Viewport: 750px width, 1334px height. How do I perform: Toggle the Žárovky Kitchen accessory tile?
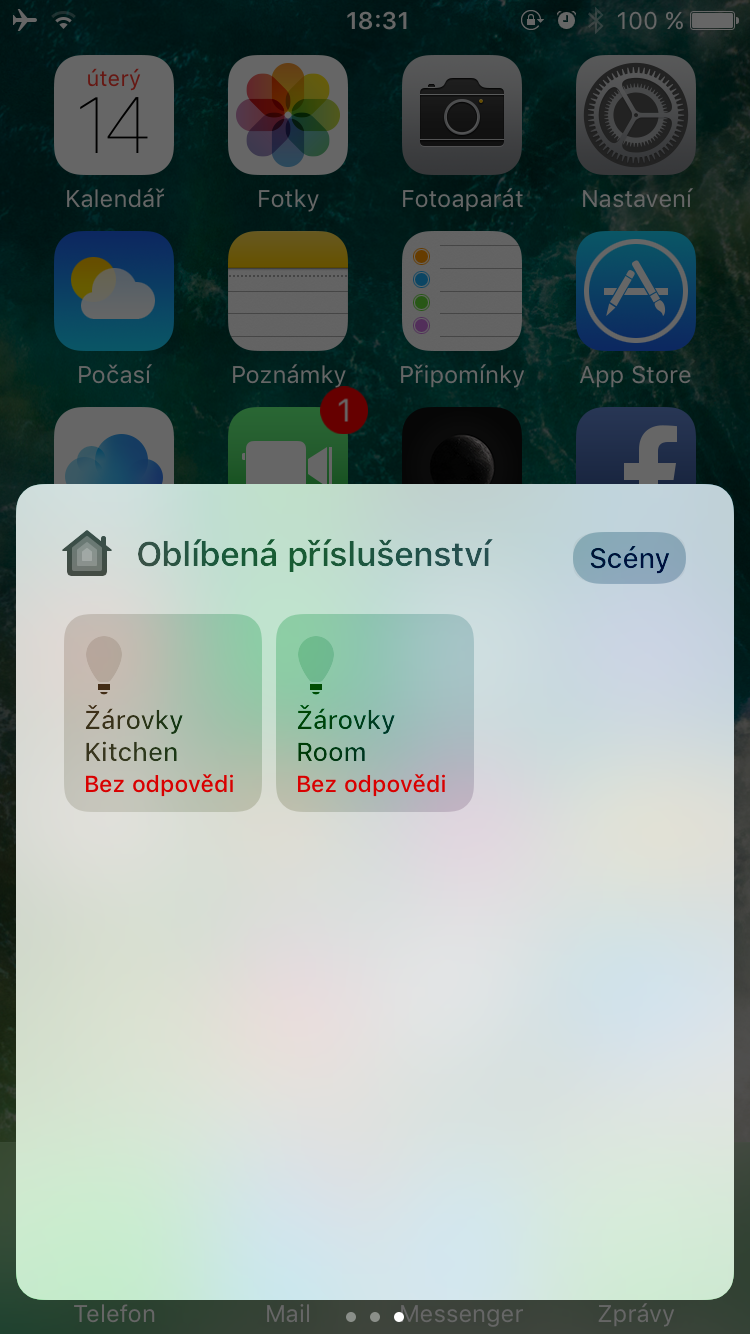coord(163,712)
